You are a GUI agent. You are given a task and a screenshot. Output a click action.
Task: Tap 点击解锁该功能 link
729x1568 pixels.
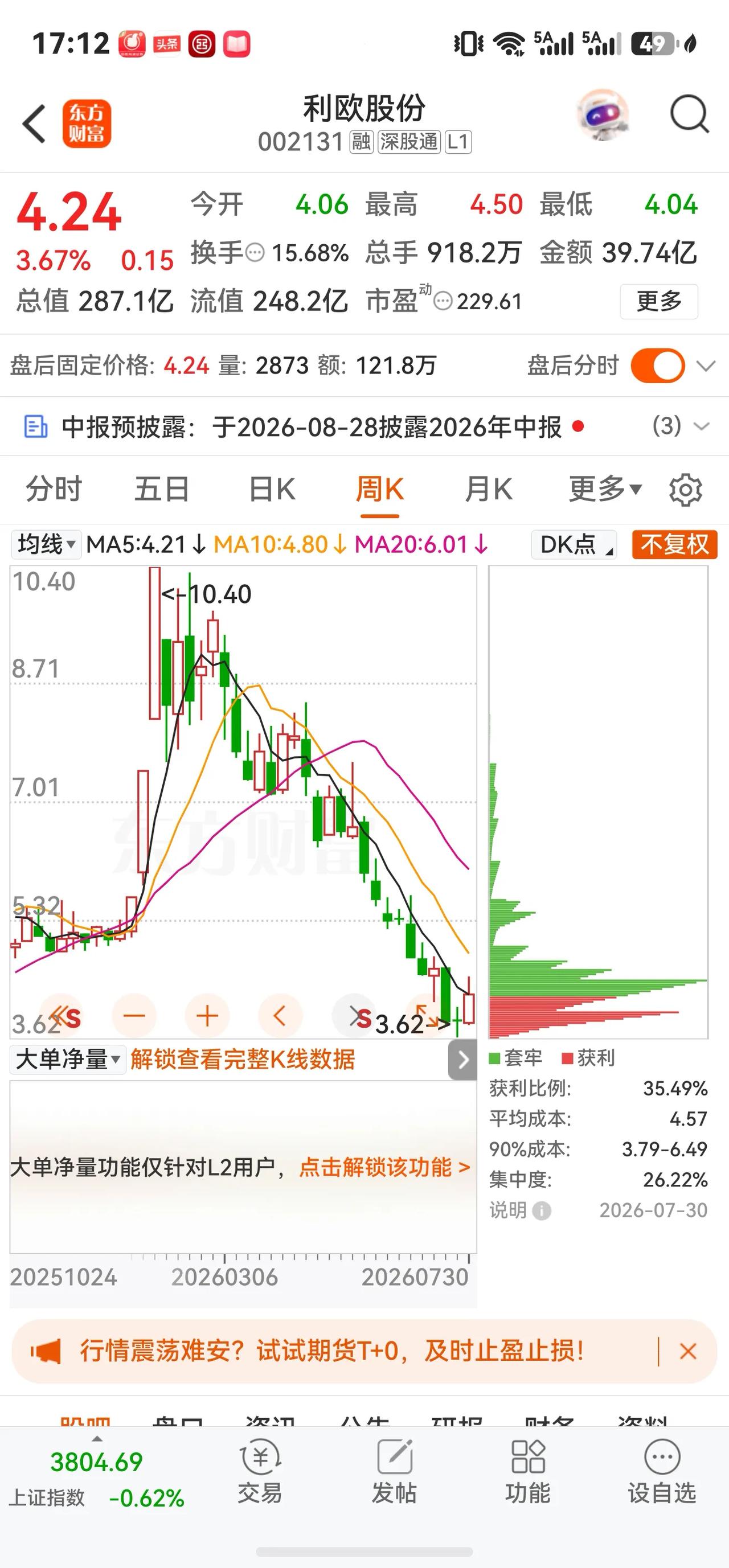[x=385, y=1167]
